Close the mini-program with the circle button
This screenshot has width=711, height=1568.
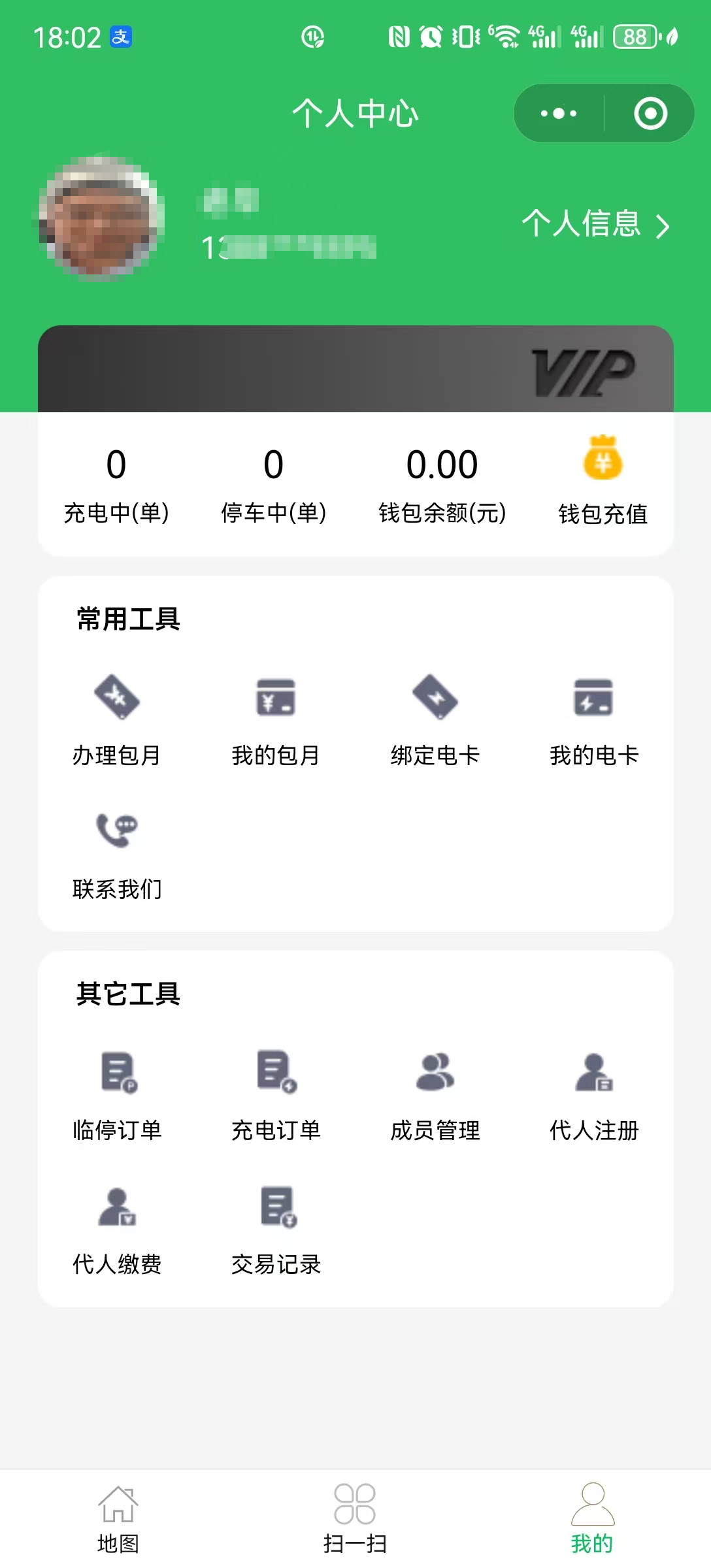[x=650, y=114]
